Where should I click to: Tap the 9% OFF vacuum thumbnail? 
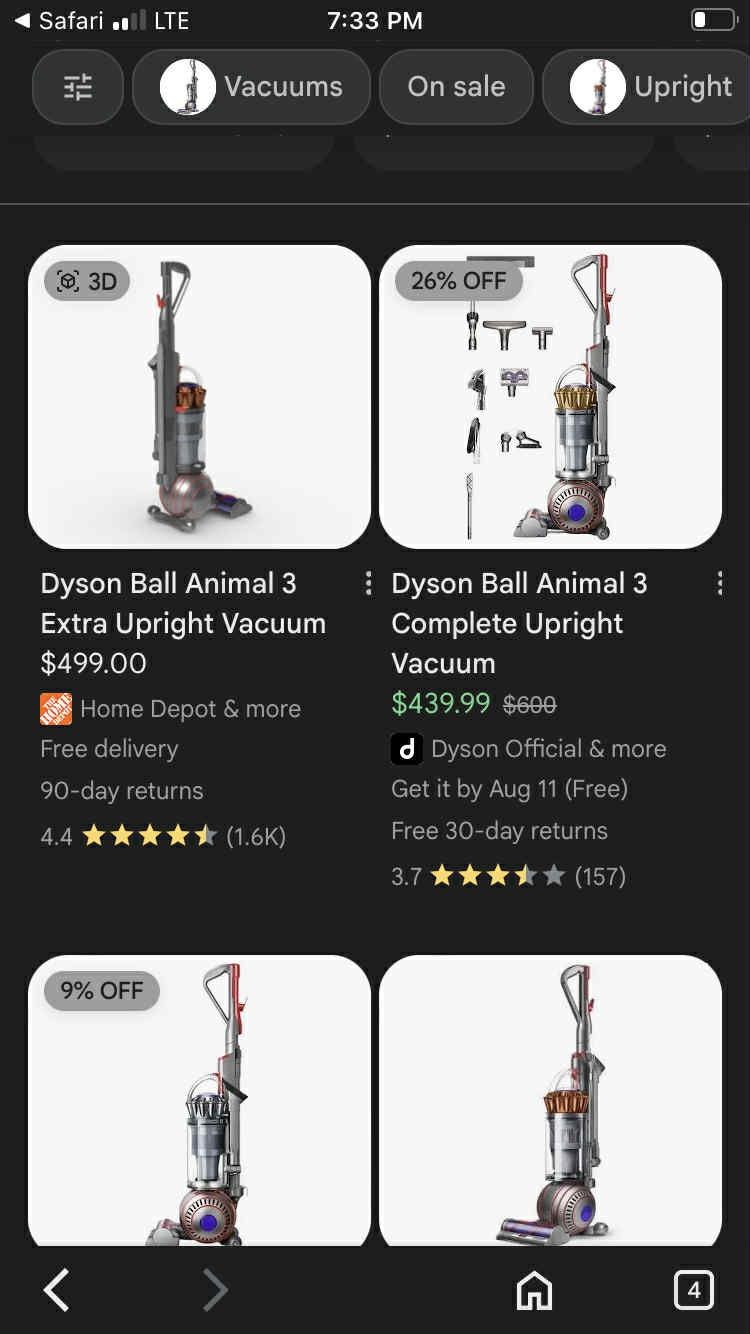pyautogui.click(x=199, y=1100)
